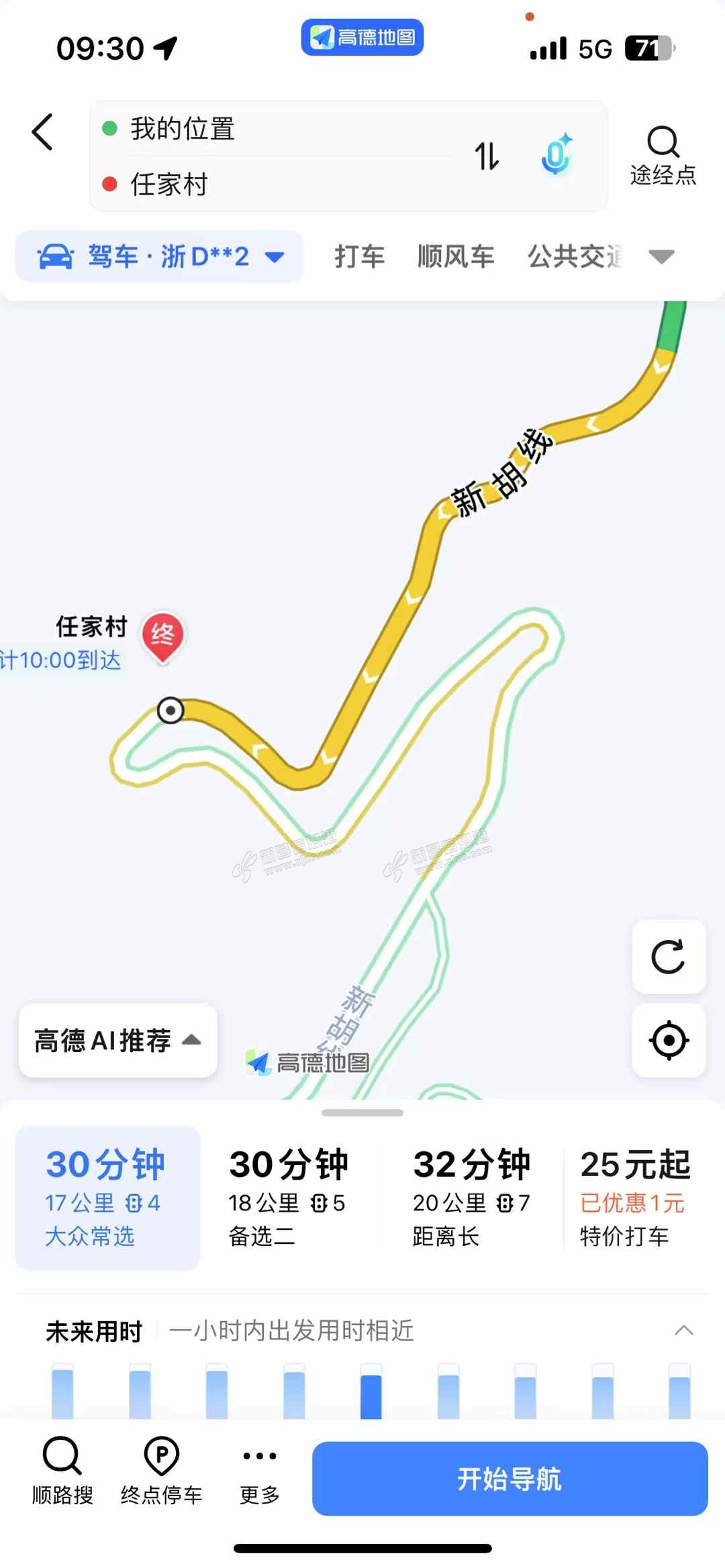
Task: Expand more travel modes arrow
Action: coord(661,256)
